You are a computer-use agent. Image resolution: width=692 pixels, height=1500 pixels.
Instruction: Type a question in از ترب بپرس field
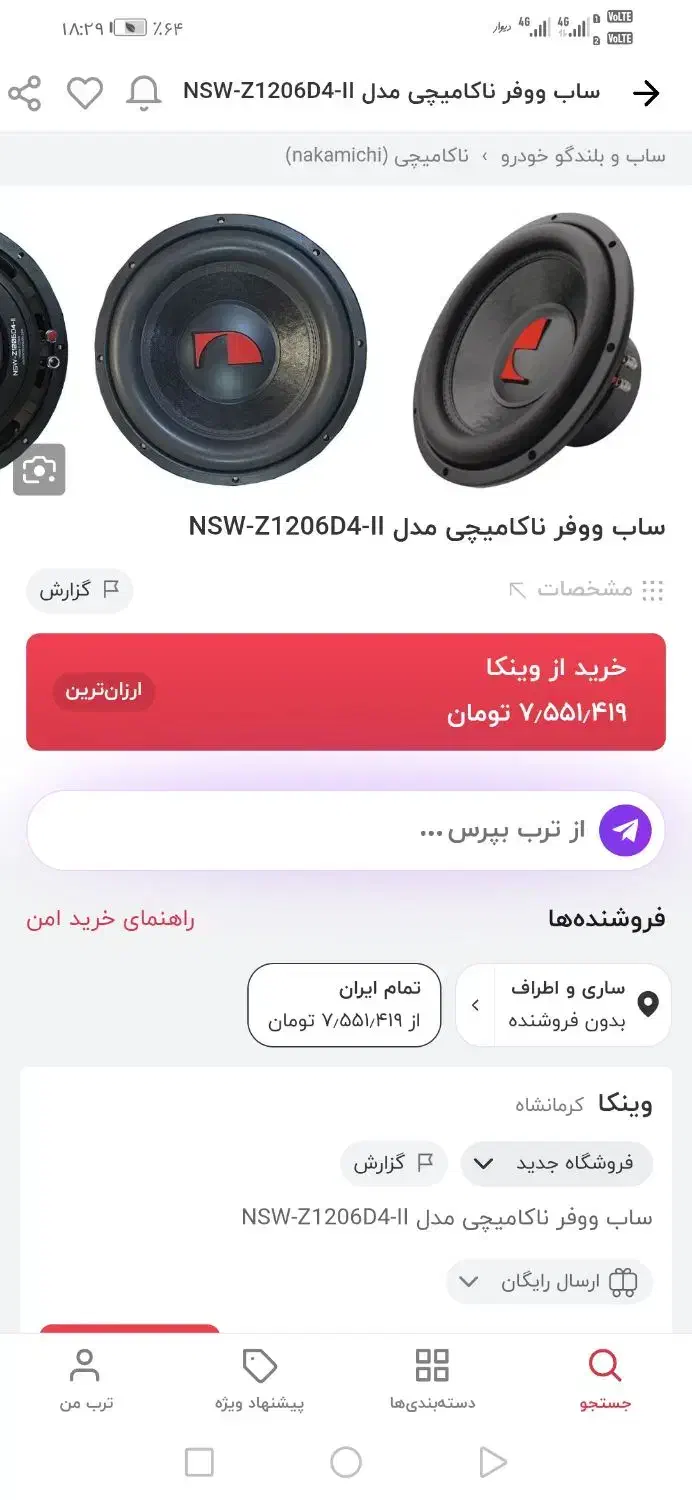(320, 831)
